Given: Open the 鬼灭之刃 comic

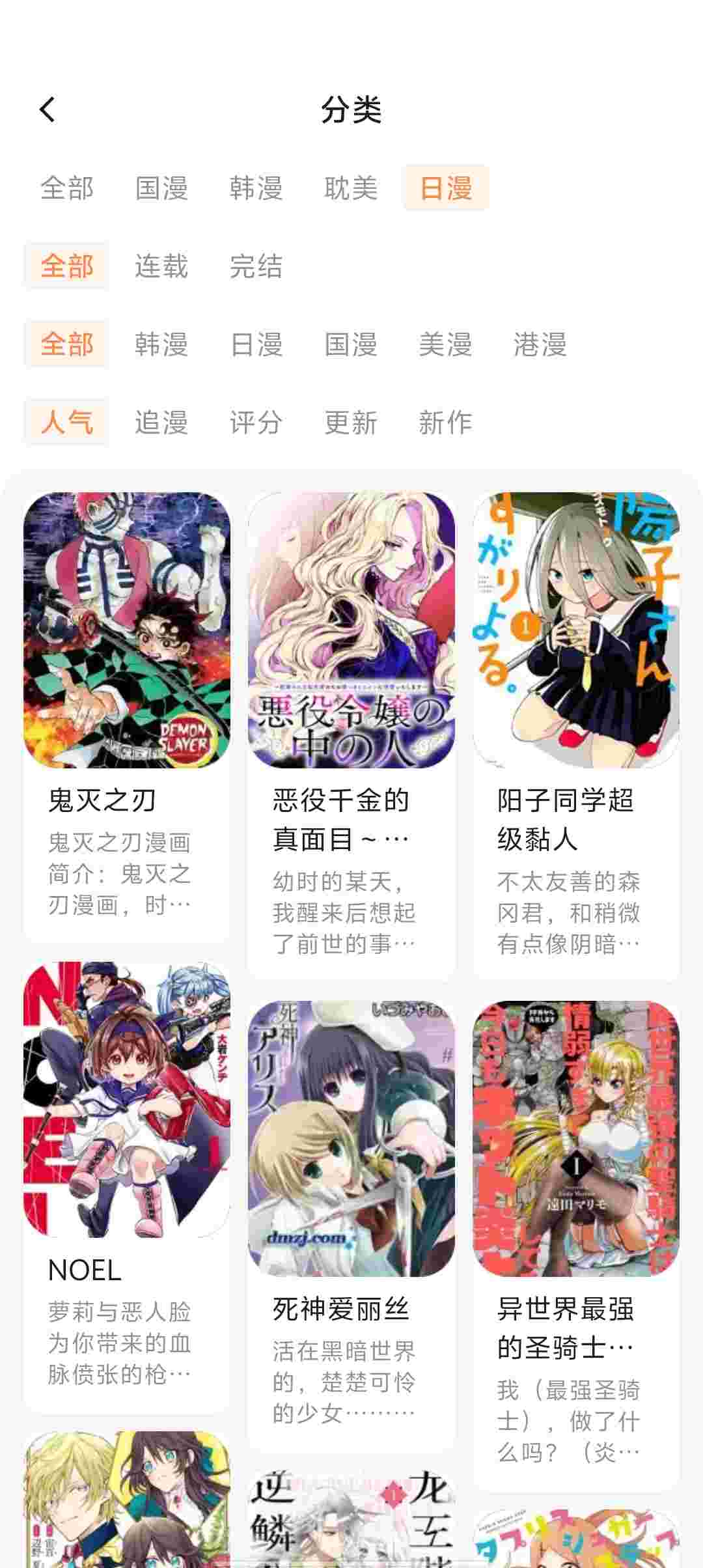Looking at the screenshot, I should click(x=127, y=651).
